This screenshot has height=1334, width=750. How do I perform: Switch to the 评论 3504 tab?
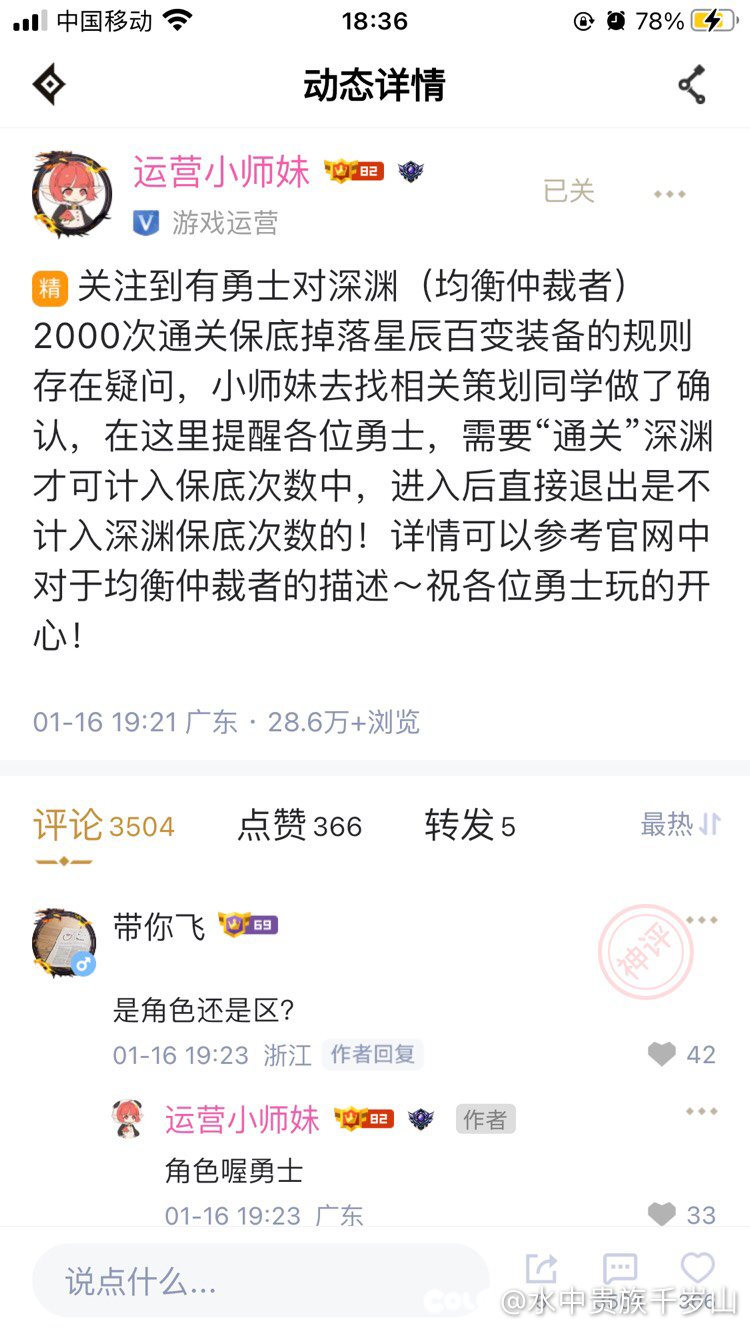pos(104,826)
